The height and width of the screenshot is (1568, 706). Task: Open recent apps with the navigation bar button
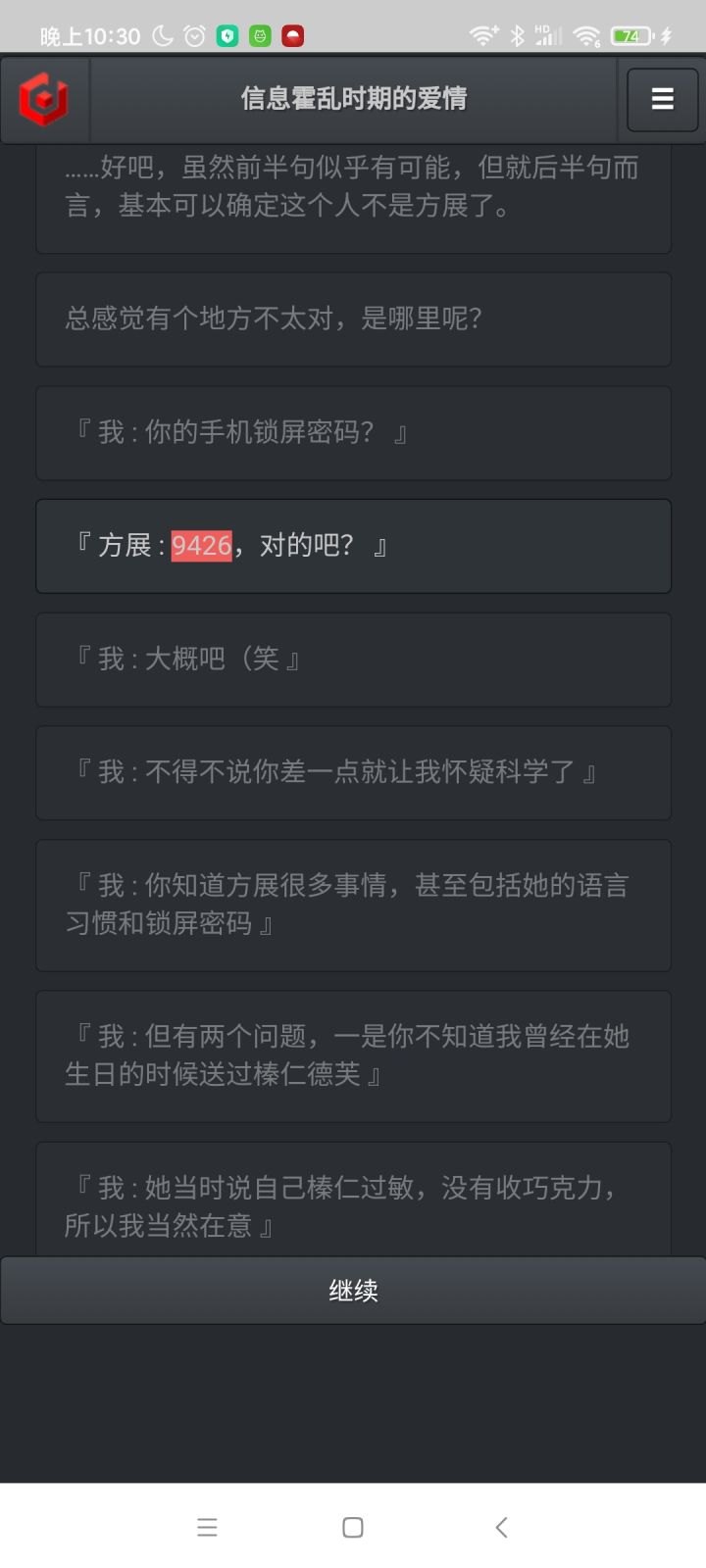(x=207, y=1526)
